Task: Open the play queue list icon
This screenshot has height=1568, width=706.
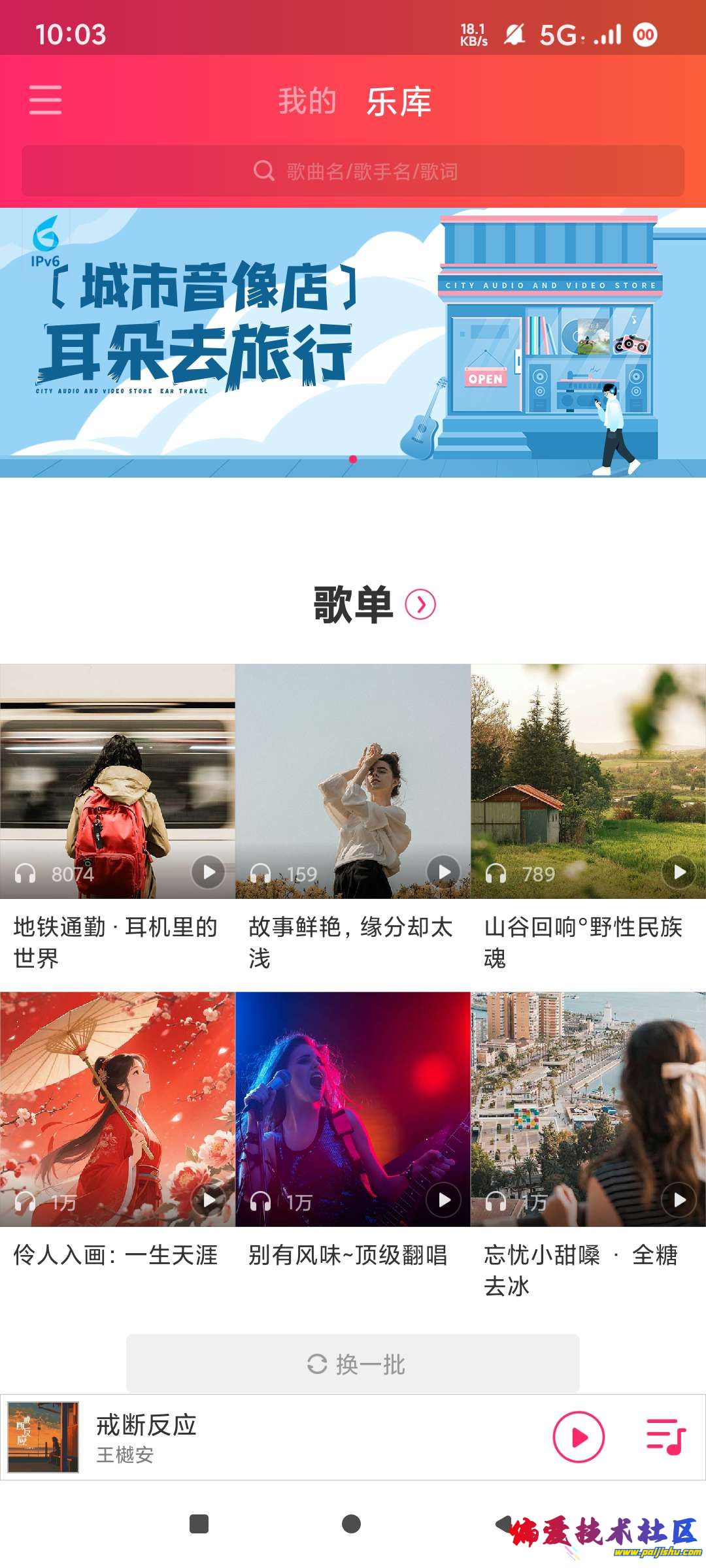Action: point(665,1437)
